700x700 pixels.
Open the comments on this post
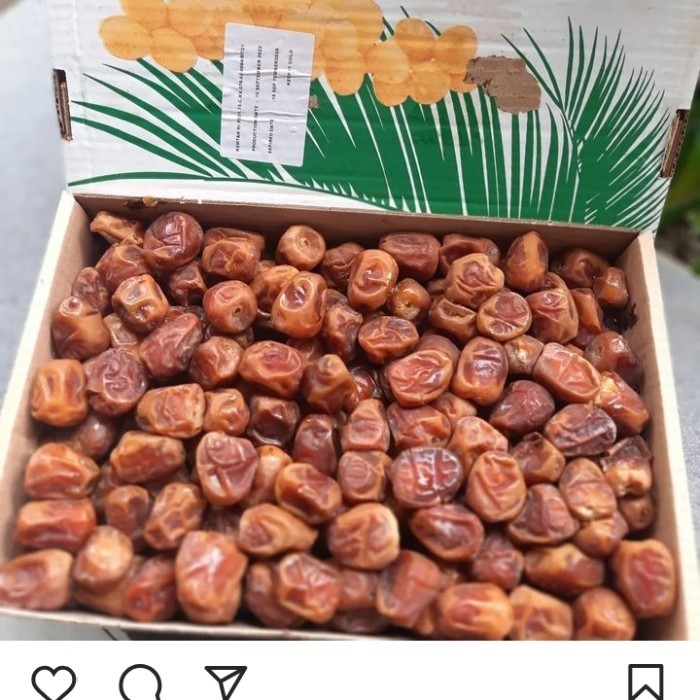pos(140,683)
